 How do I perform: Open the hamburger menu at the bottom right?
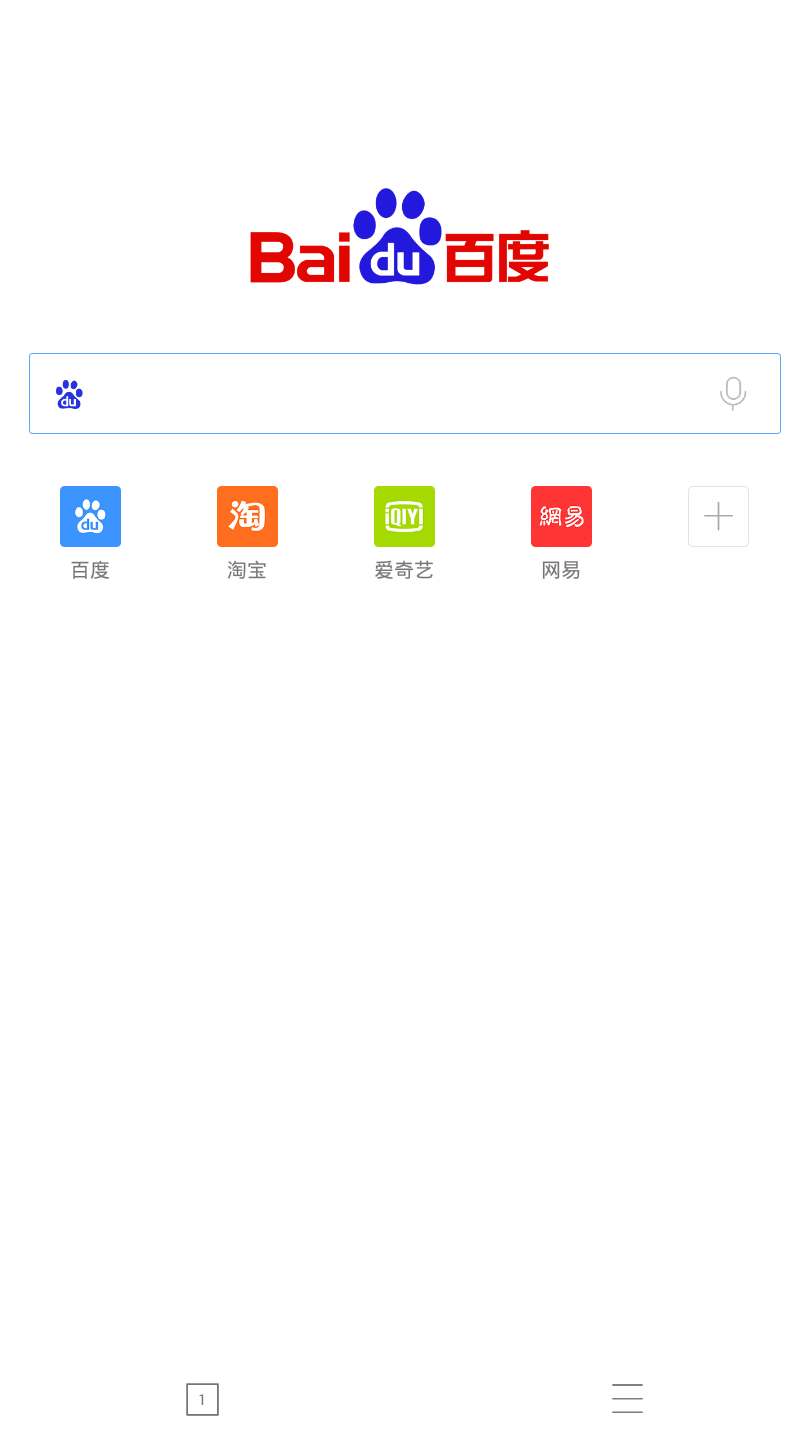tap(627, 1398)
